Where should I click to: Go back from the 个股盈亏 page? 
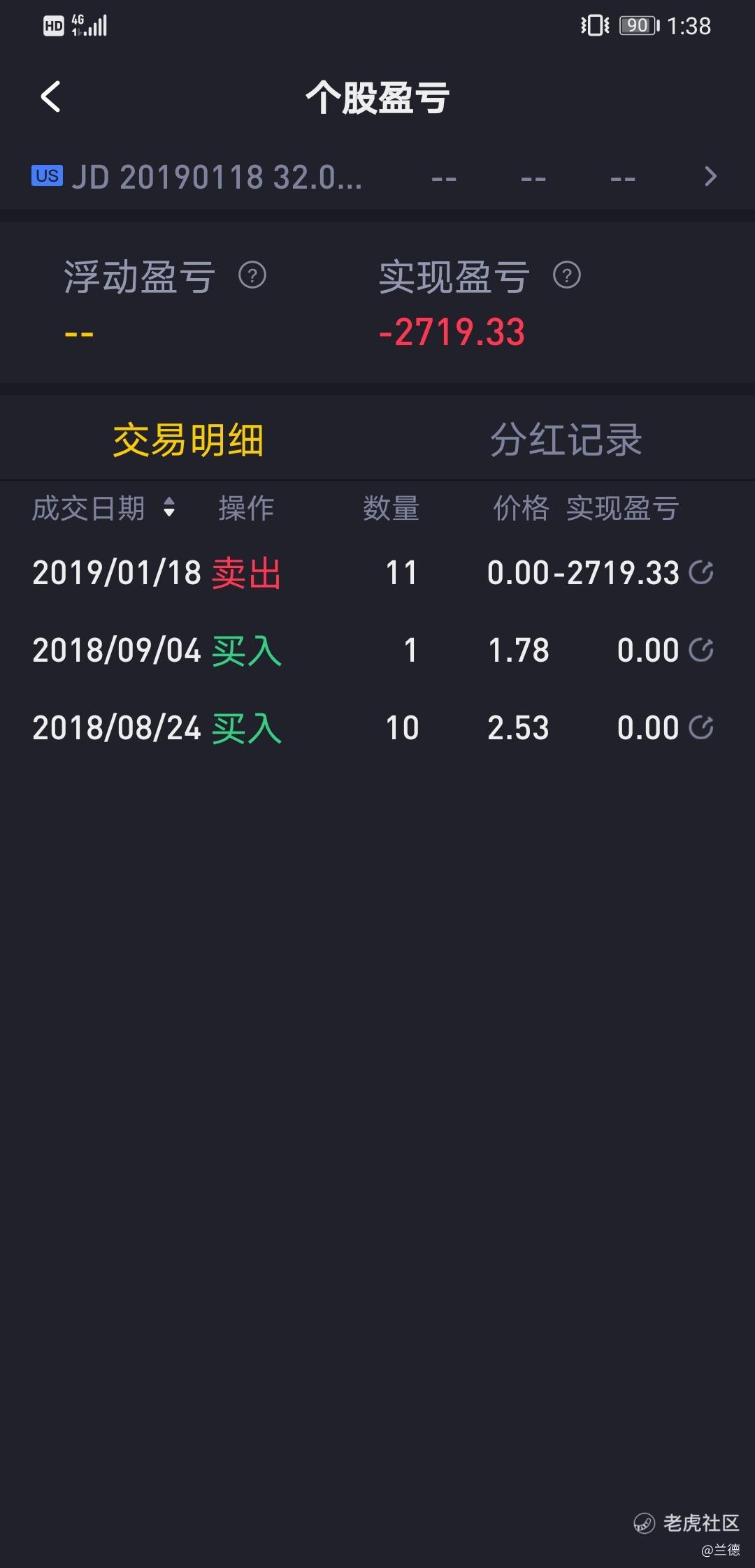(x=50, y=96)
